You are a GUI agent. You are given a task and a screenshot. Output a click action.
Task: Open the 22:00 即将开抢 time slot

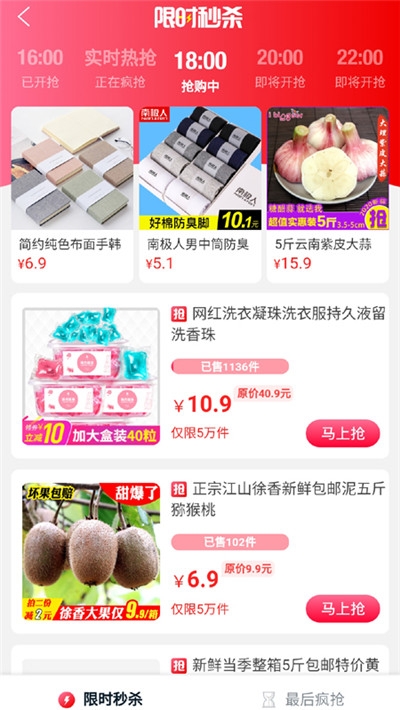[360, 68]
